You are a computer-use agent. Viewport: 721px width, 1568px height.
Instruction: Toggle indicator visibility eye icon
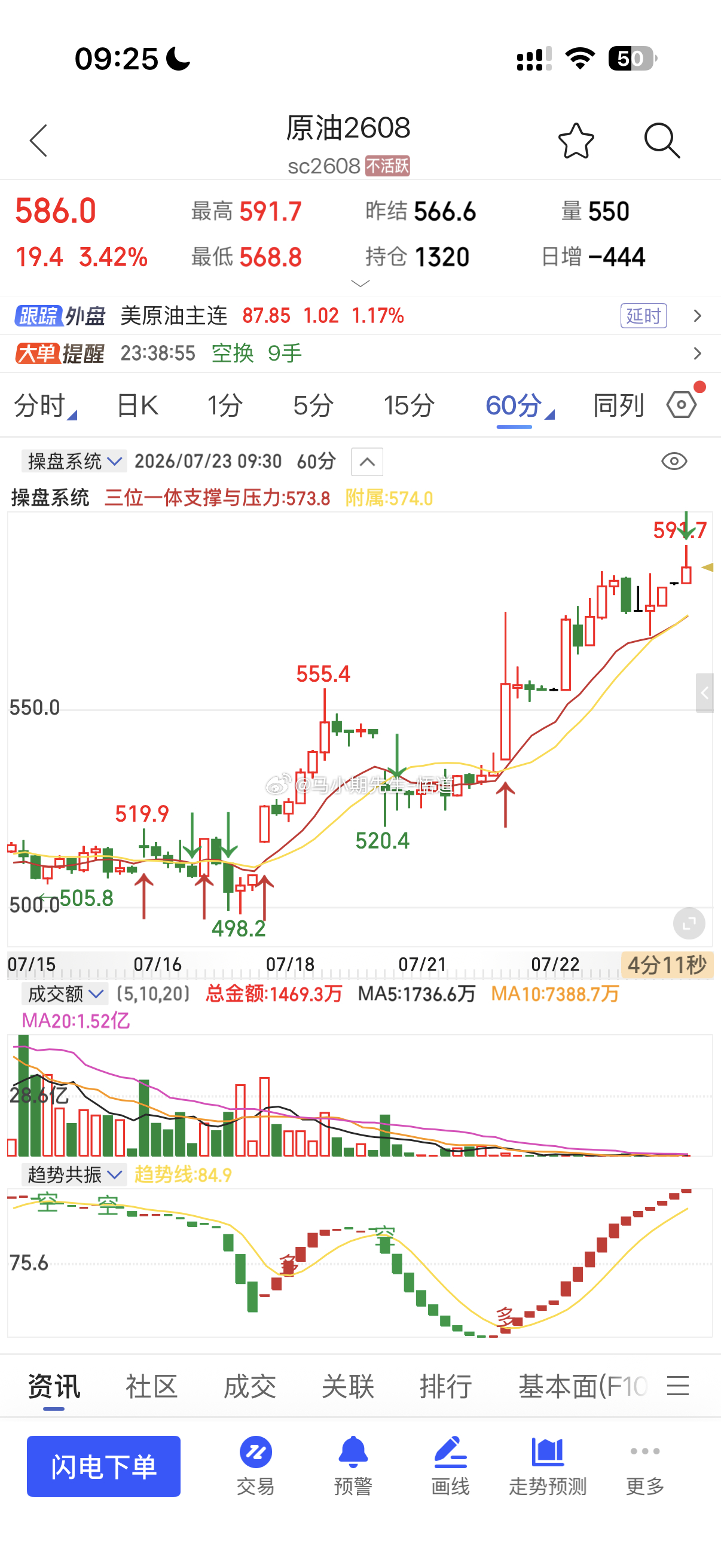(674, 462)
